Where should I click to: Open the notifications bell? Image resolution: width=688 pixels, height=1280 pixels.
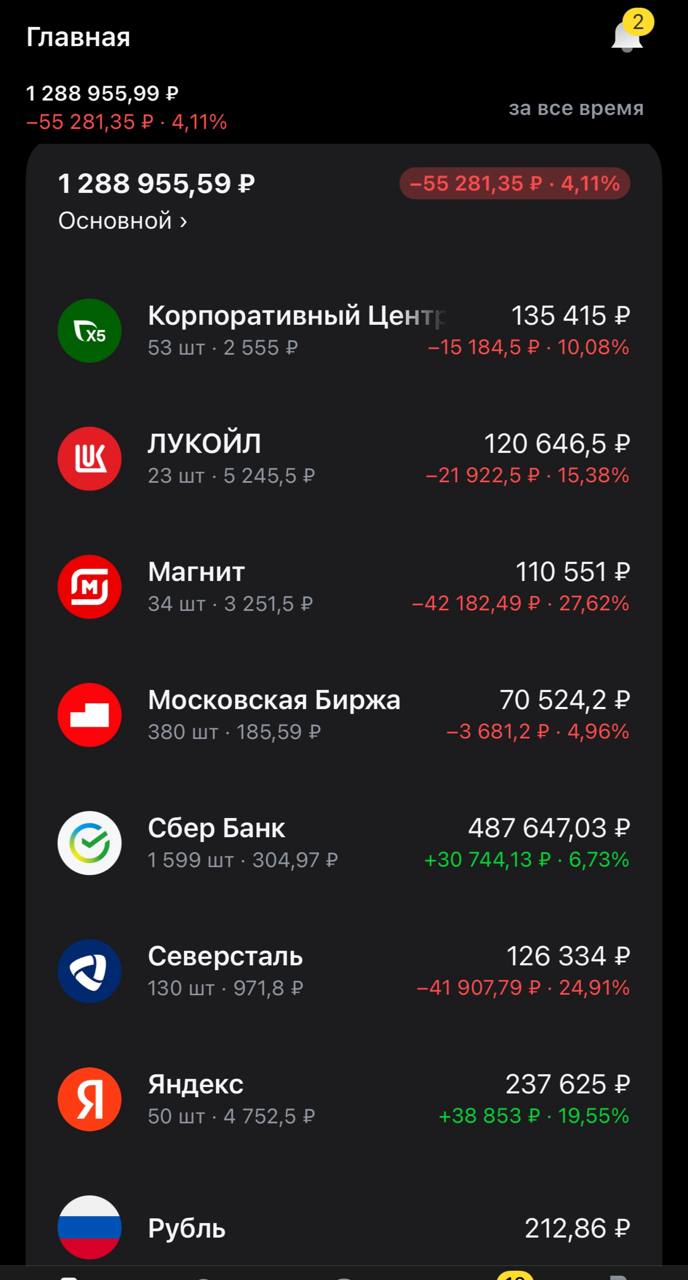click(627, 36)
